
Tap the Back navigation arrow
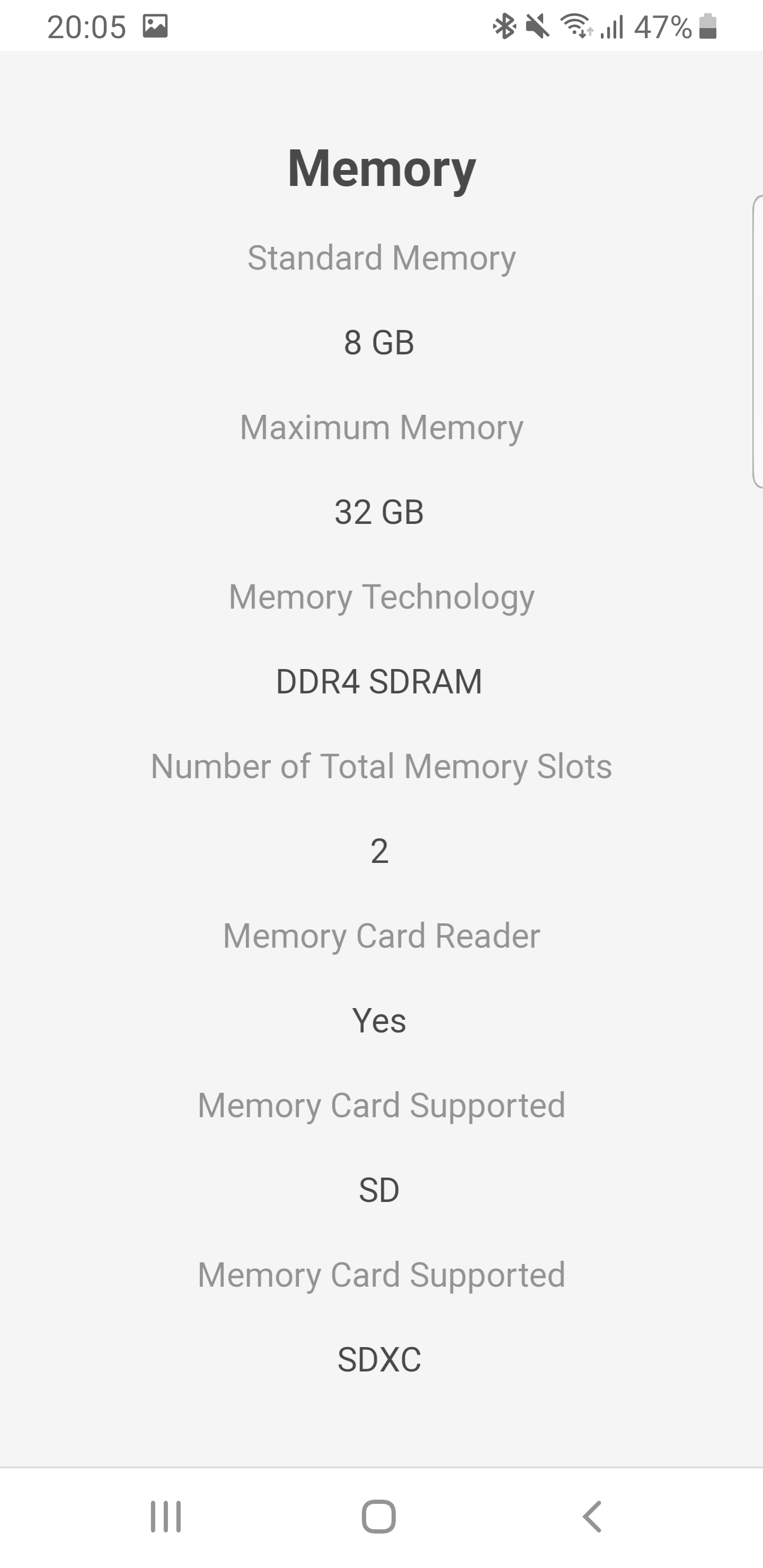tap(590, 1516)
